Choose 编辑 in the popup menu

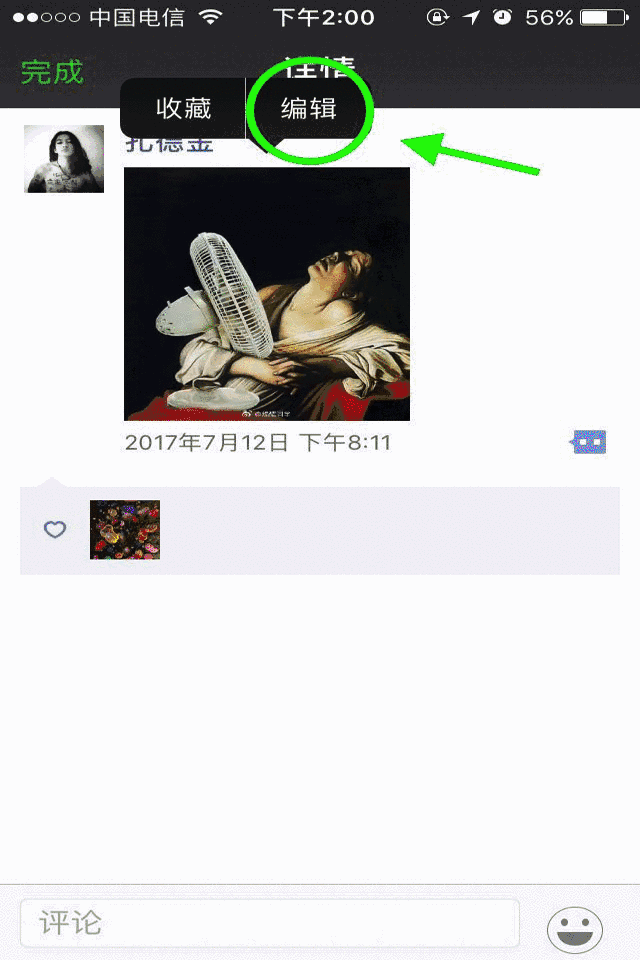[308, 108]
